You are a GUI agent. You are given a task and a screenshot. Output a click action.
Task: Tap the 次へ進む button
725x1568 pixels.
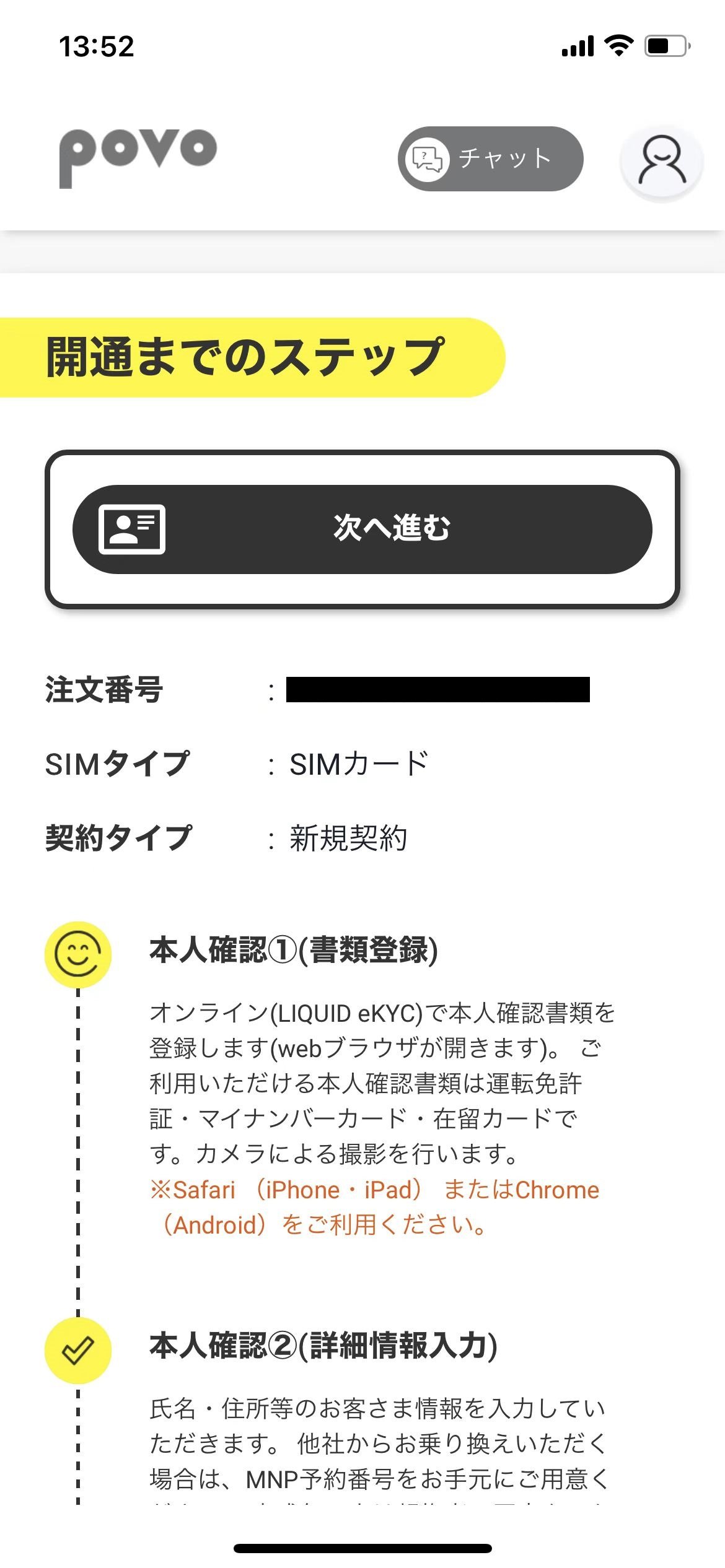(x=362, y=529)
